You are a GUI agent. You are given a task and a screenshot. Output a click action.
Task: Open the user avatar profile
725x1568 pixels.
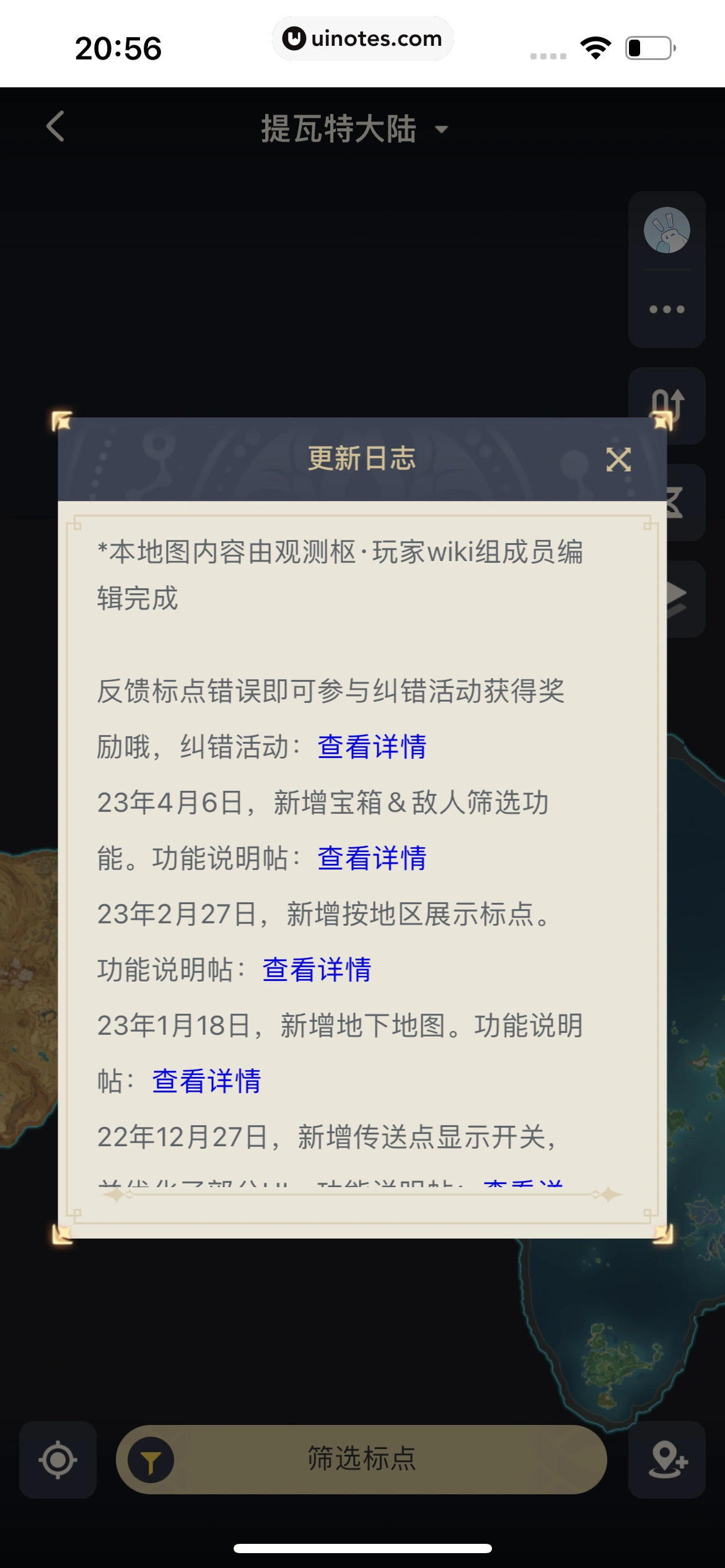click(667, 230)
